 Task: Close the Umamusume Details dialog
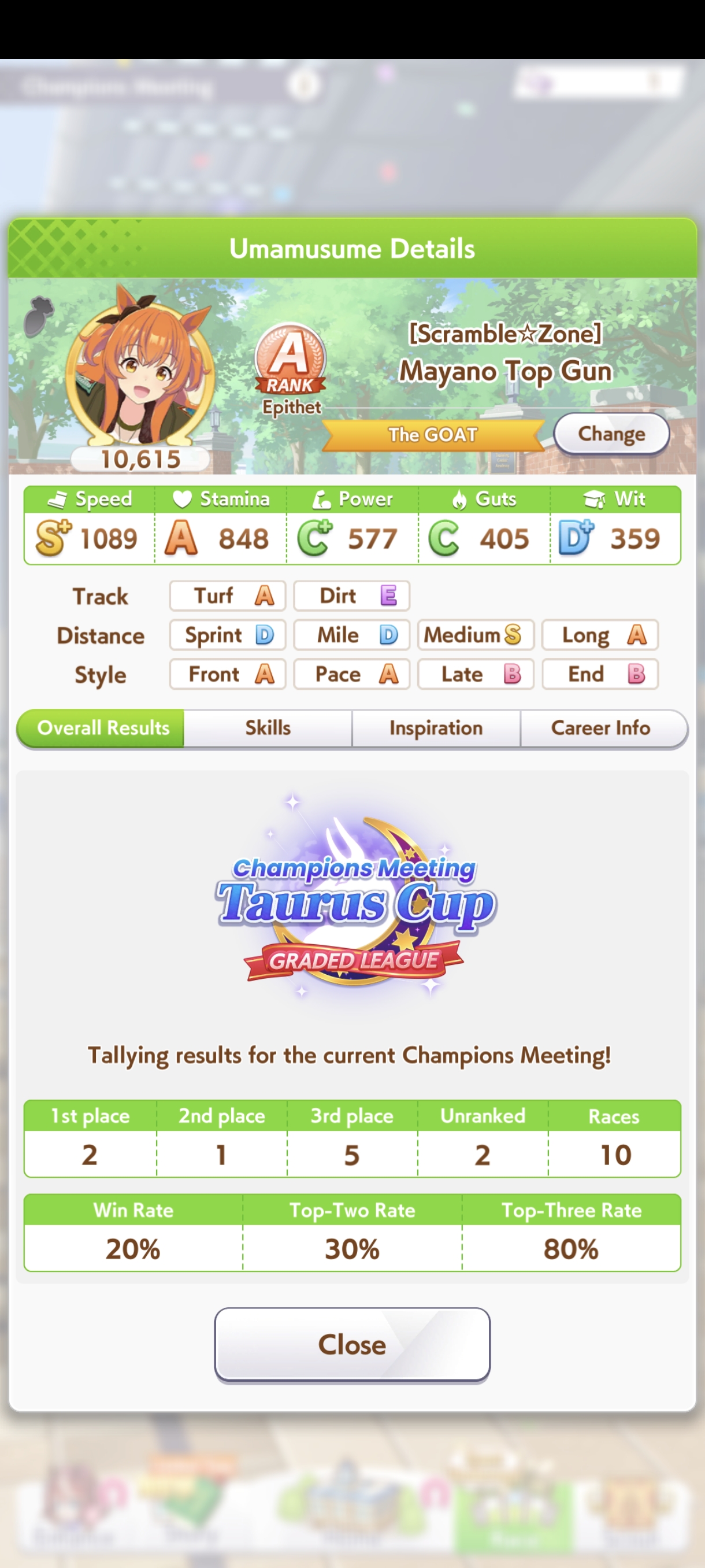pos(352,1344)
